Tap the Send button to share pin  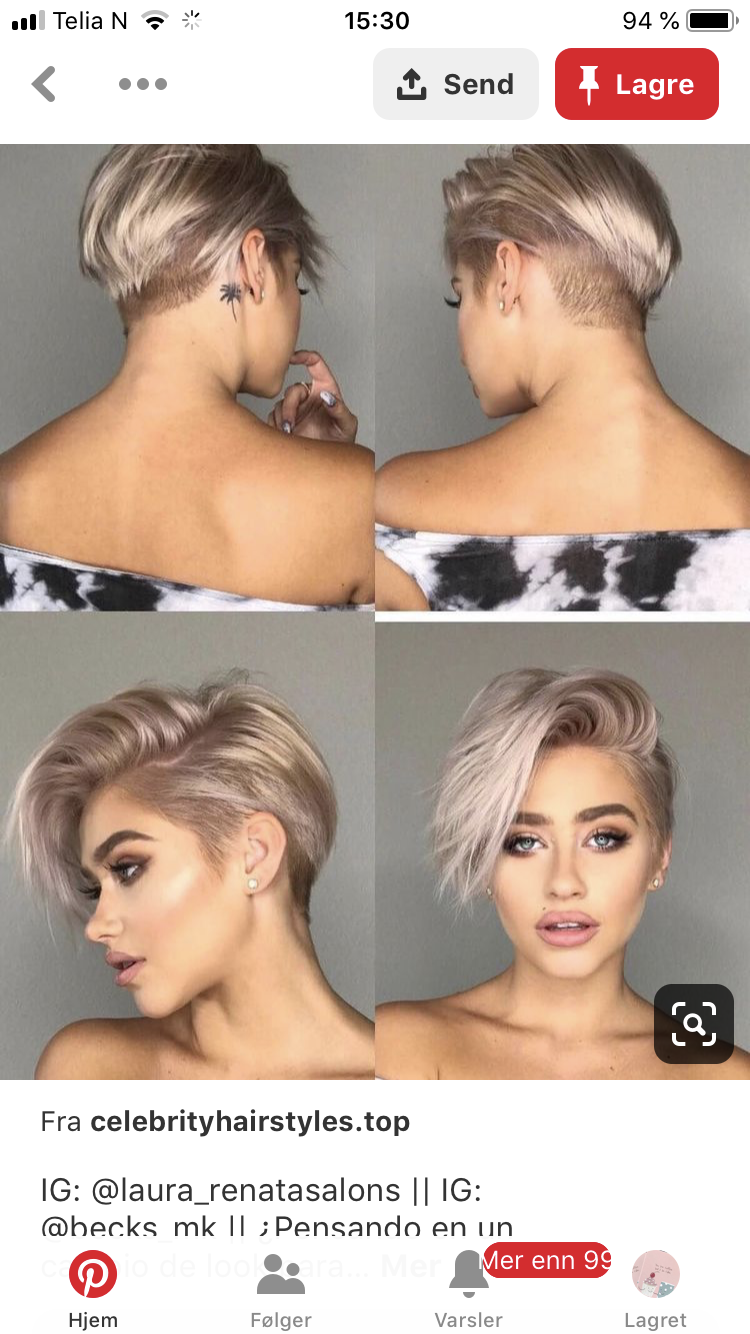point(456,84)
